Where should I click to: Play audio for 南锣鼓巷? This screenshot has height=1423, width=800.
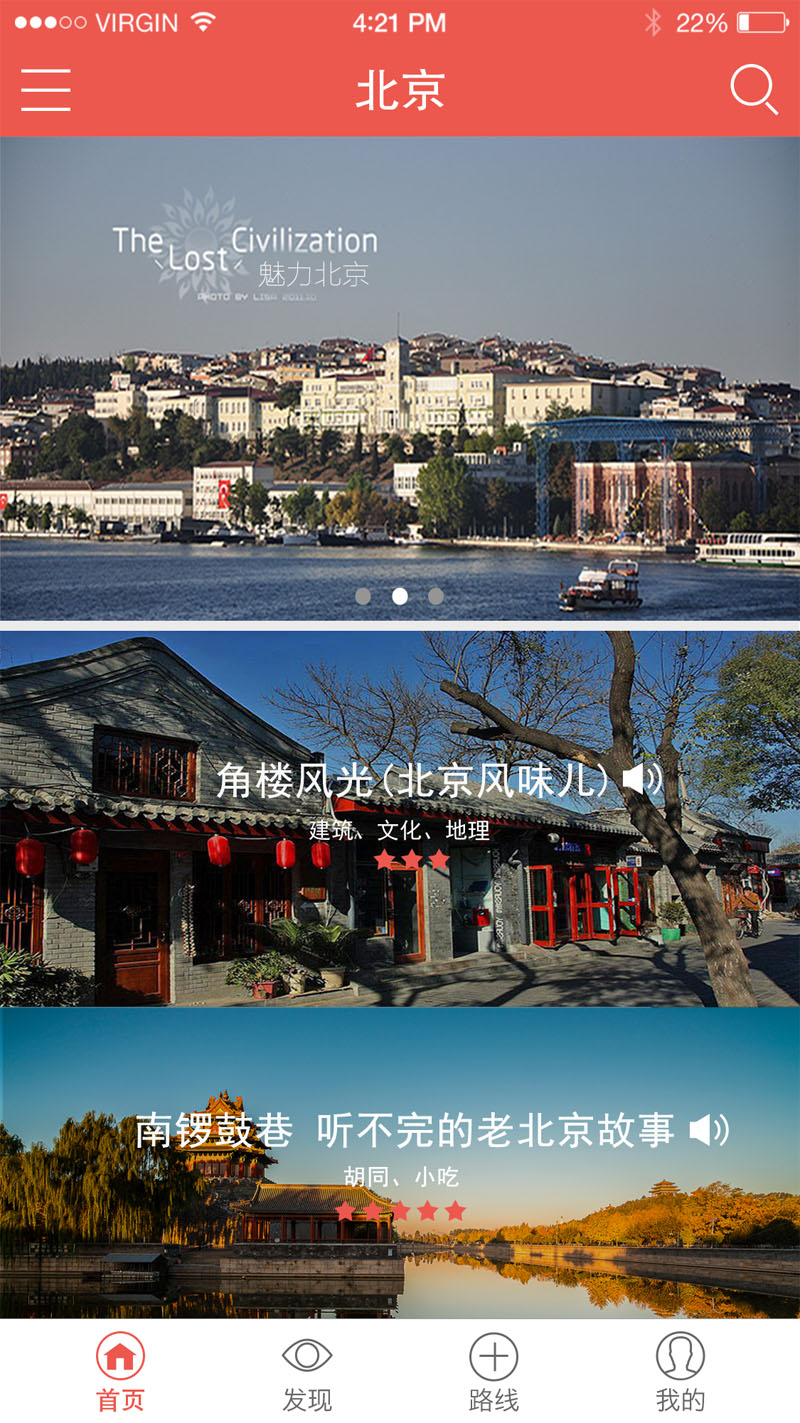pyautogui.click(x=709, y=1130)
